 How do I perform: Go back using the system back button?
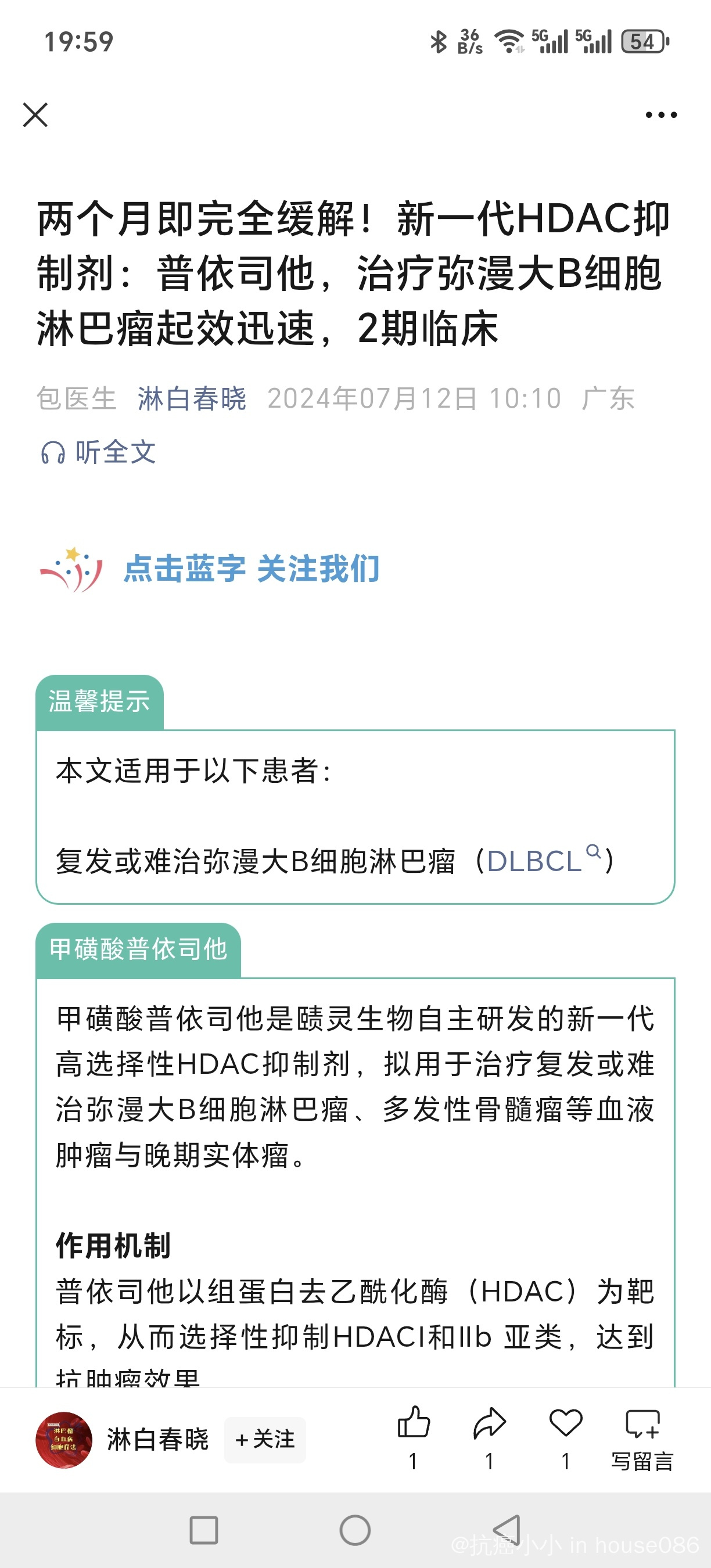(x=507, y=1530)
